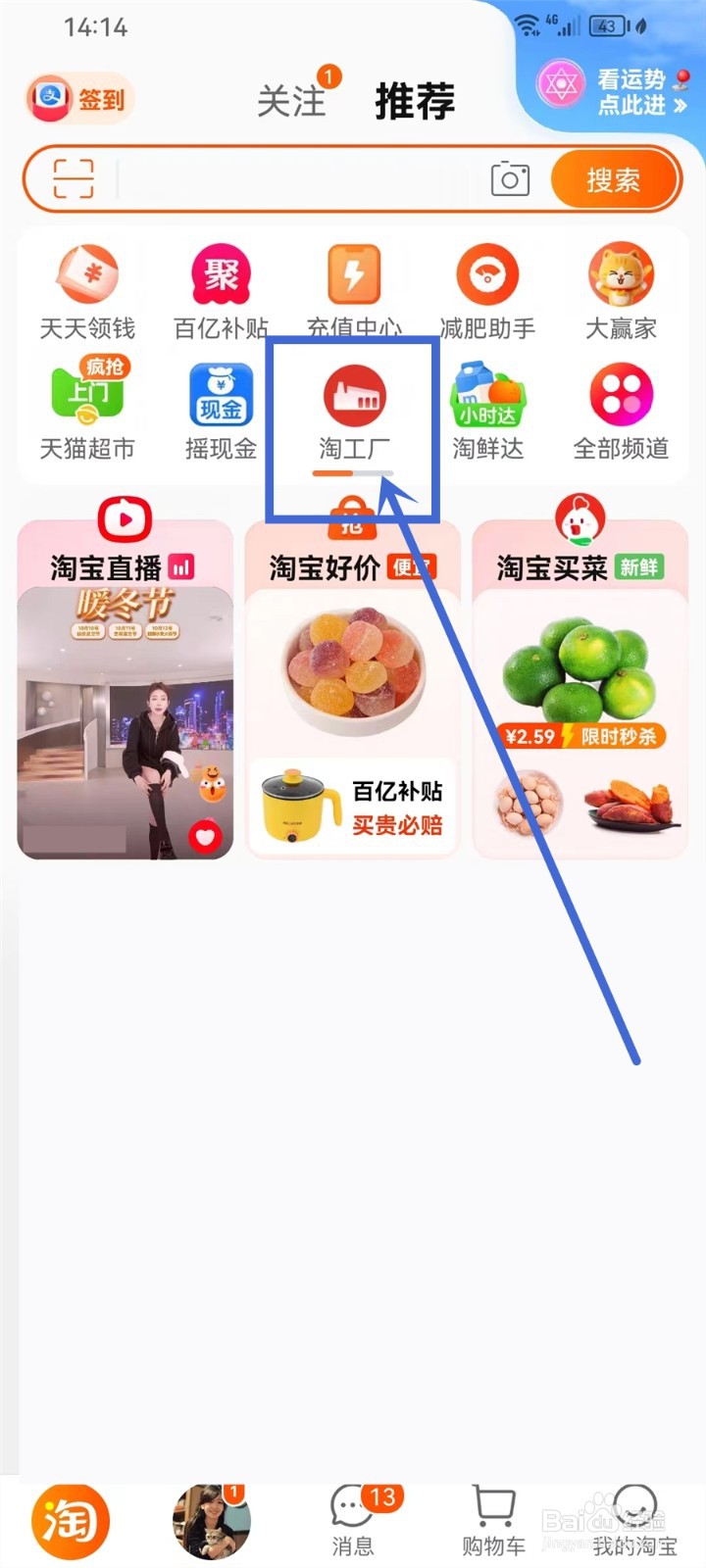The width and height of the screenshot is (706, 1568).
Task: Tap the orange 搜索 search button
Action: 614,178
